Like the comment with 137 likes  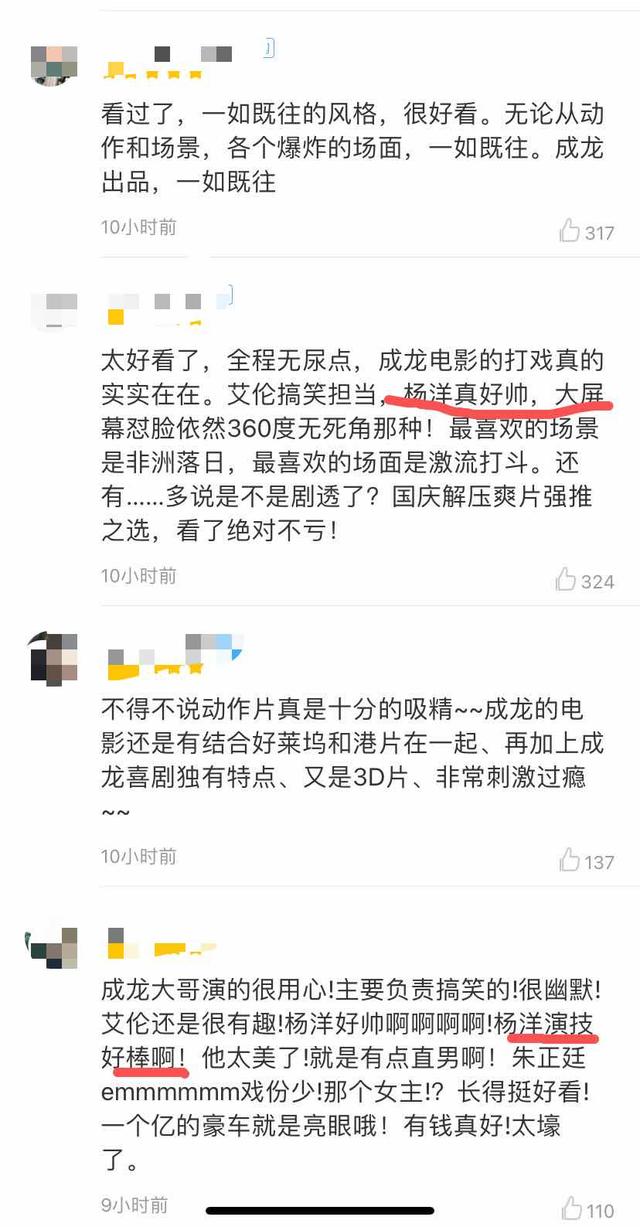tap(569, 860)
